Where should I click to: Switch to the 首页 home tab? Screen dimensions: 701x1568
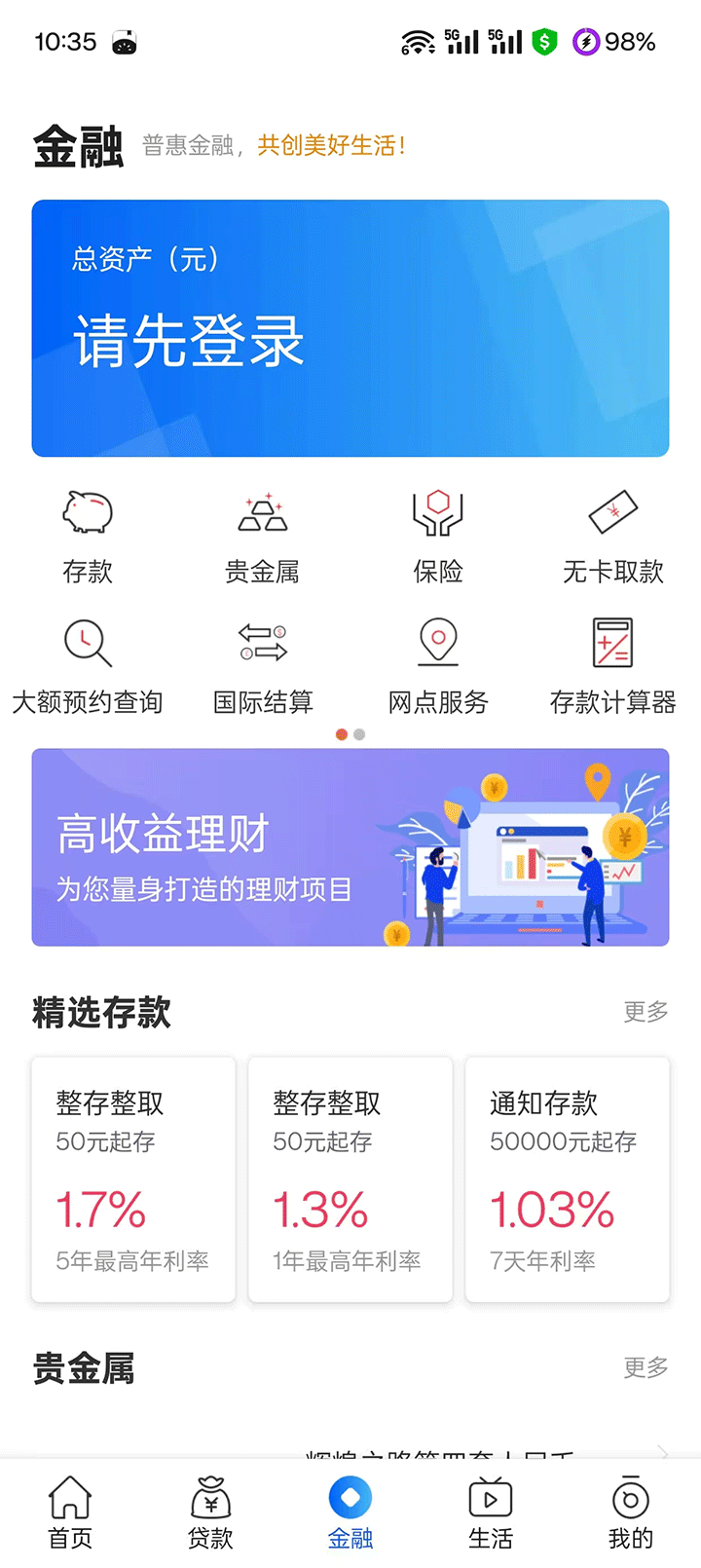[70, 1505]
